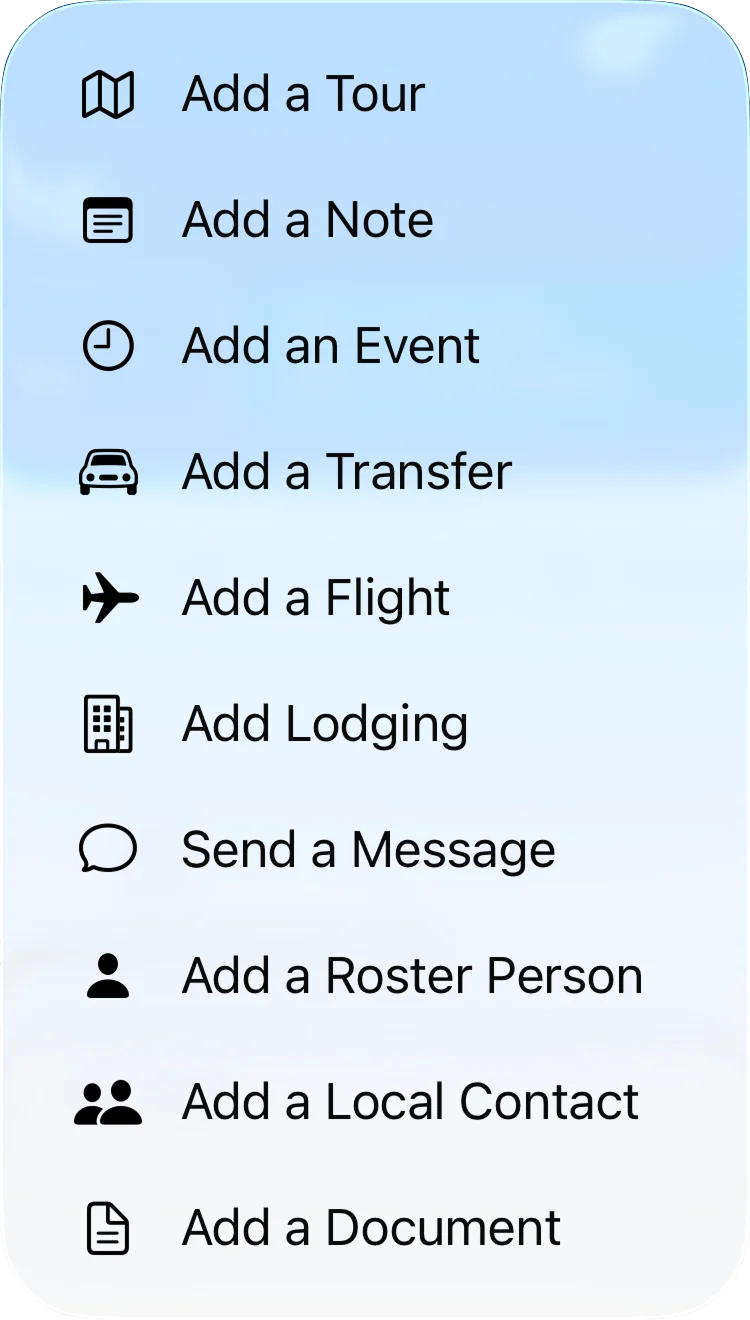Select Add an Event
Screen dimensions: 750x1320
point(330,345)
